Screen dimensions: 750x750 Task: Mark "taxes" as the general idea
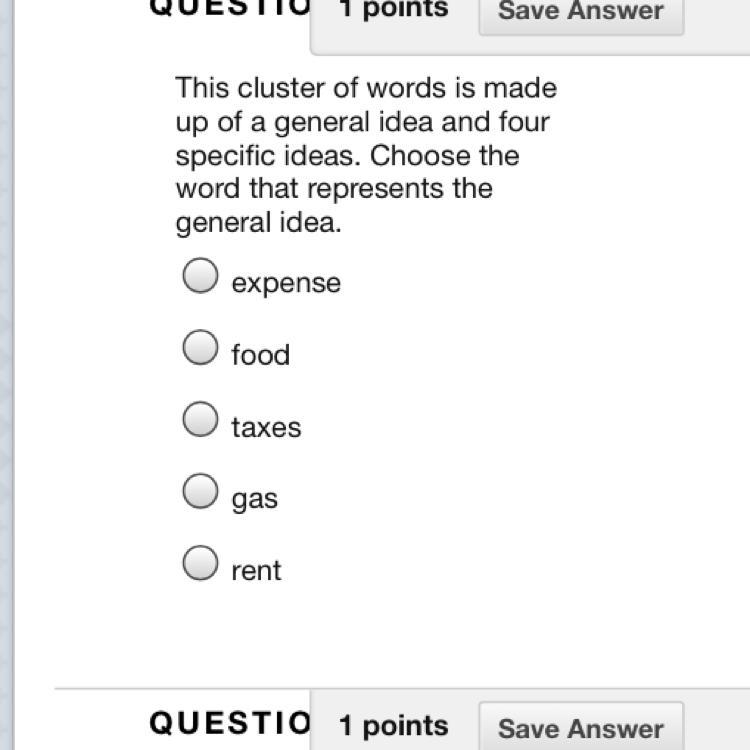(200, 420)
